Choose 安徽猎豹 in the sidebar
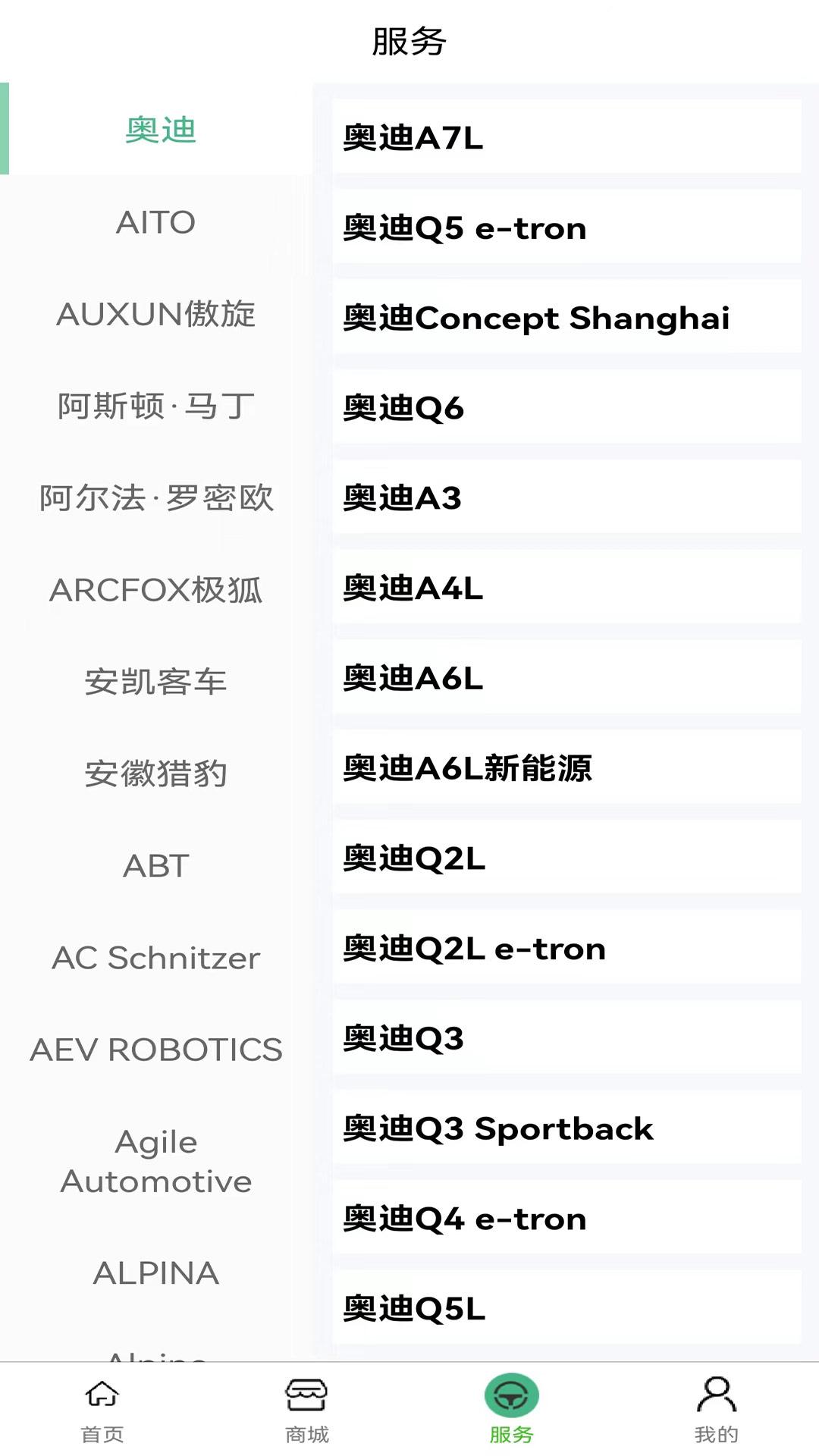The height and width of the screenshot is (1456, 819). [157, 774]
